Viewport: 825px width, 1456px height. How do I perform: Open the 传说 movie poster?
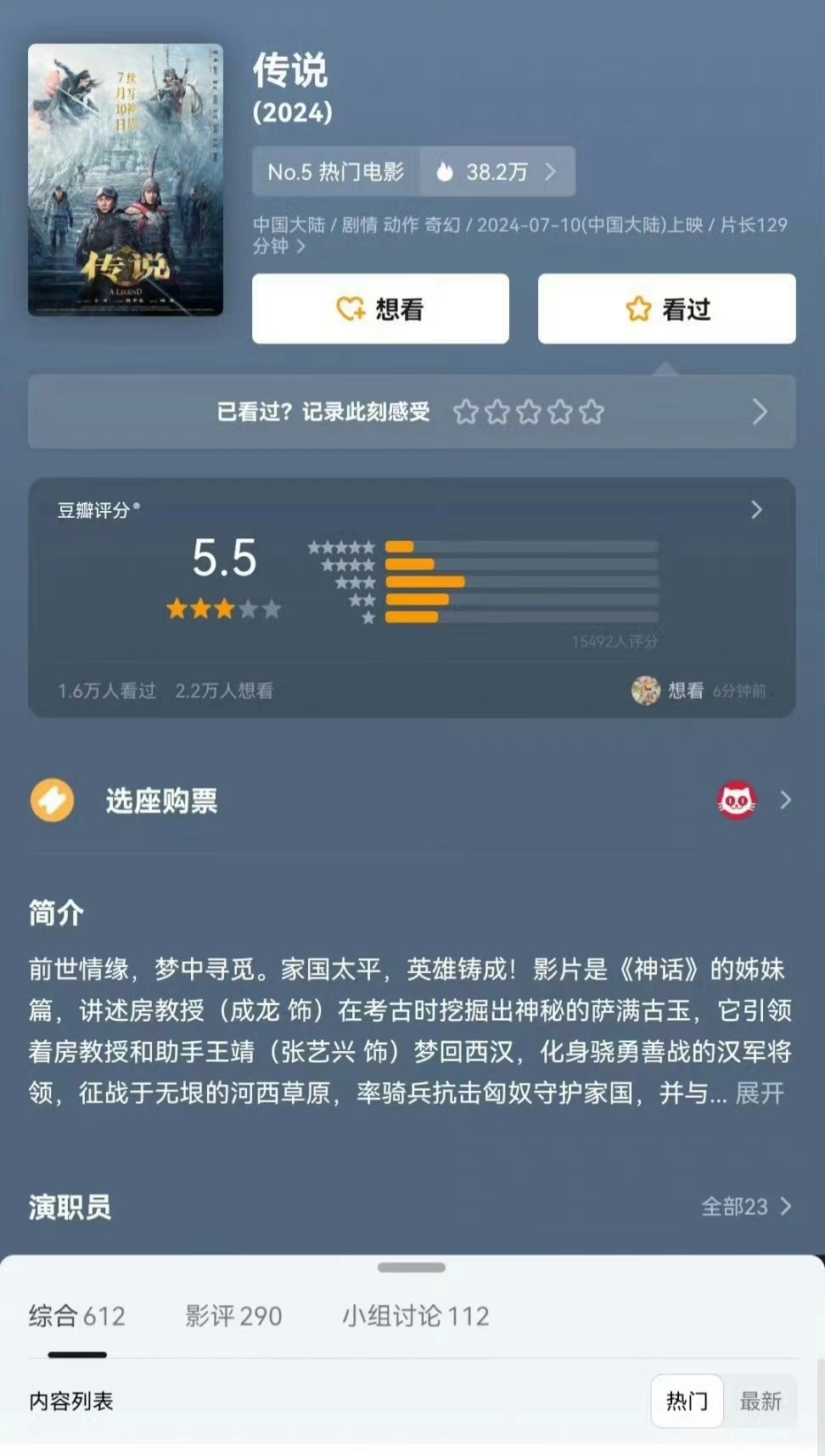point(126,180)
